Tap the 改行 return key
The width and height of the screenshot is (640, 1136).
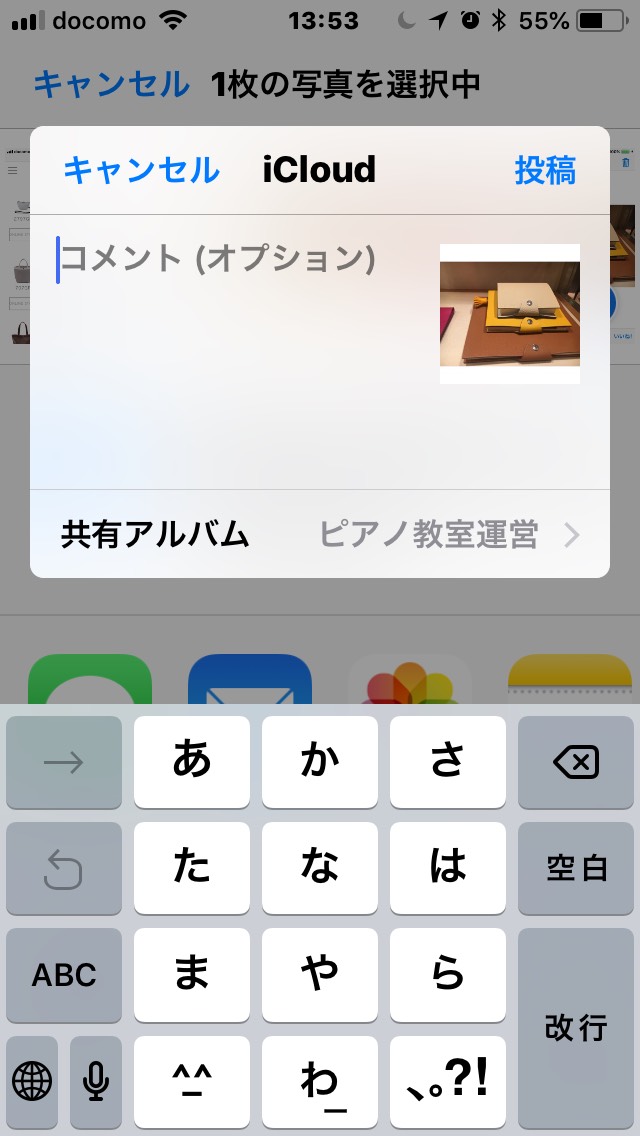coord(575,1028)
